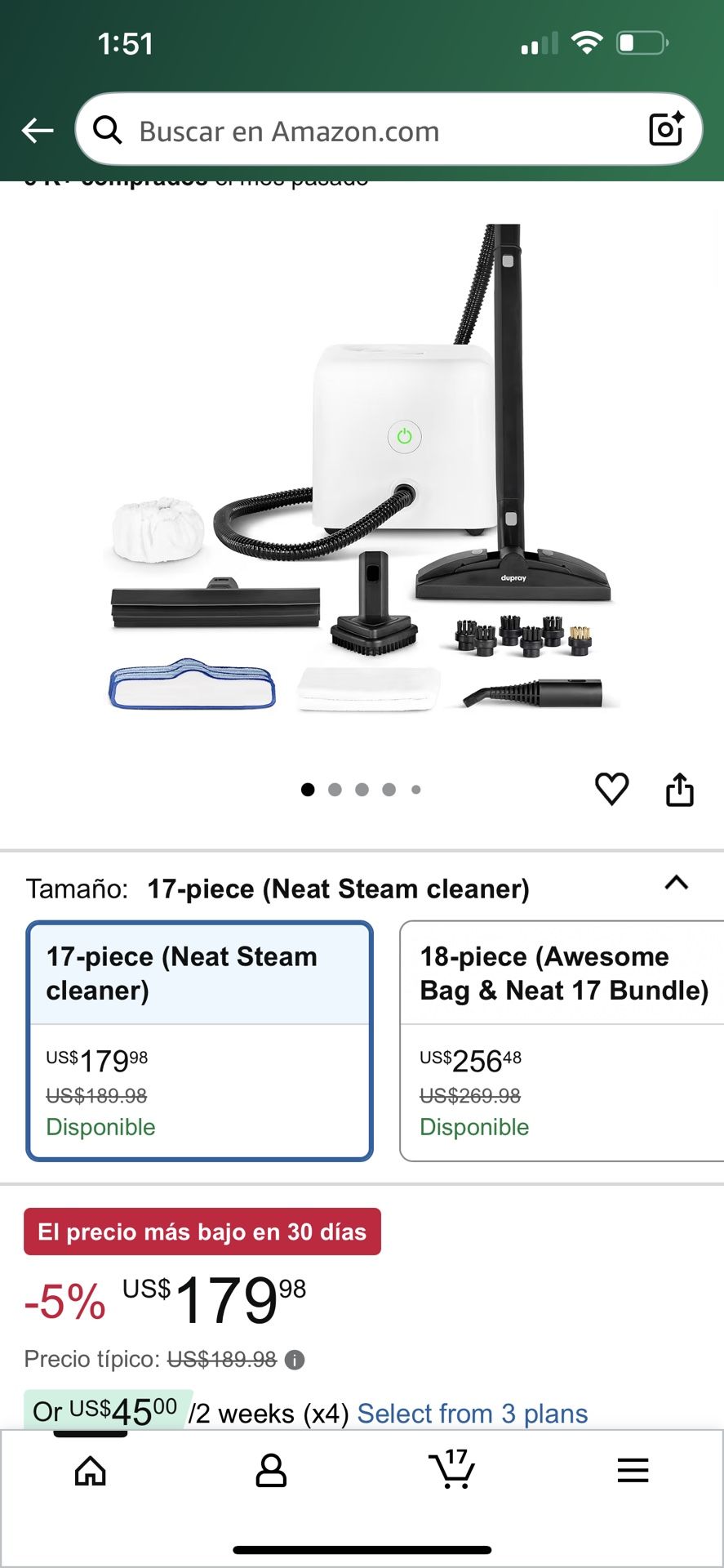Open Select from 3 plans link
The height and width of the screenshot is (1568, 724).
(472, 1413)
